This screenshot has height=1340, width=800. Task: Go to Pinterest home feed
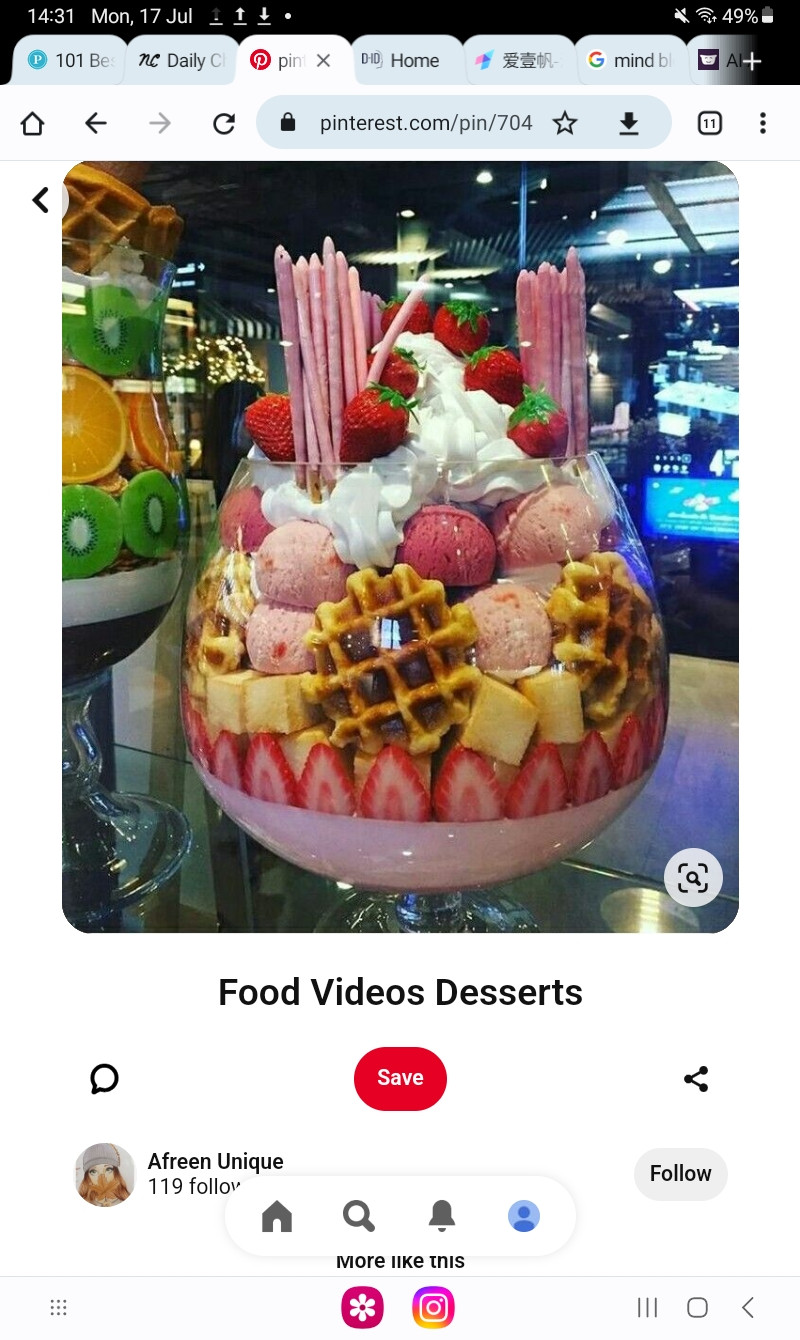point(277,1216)
